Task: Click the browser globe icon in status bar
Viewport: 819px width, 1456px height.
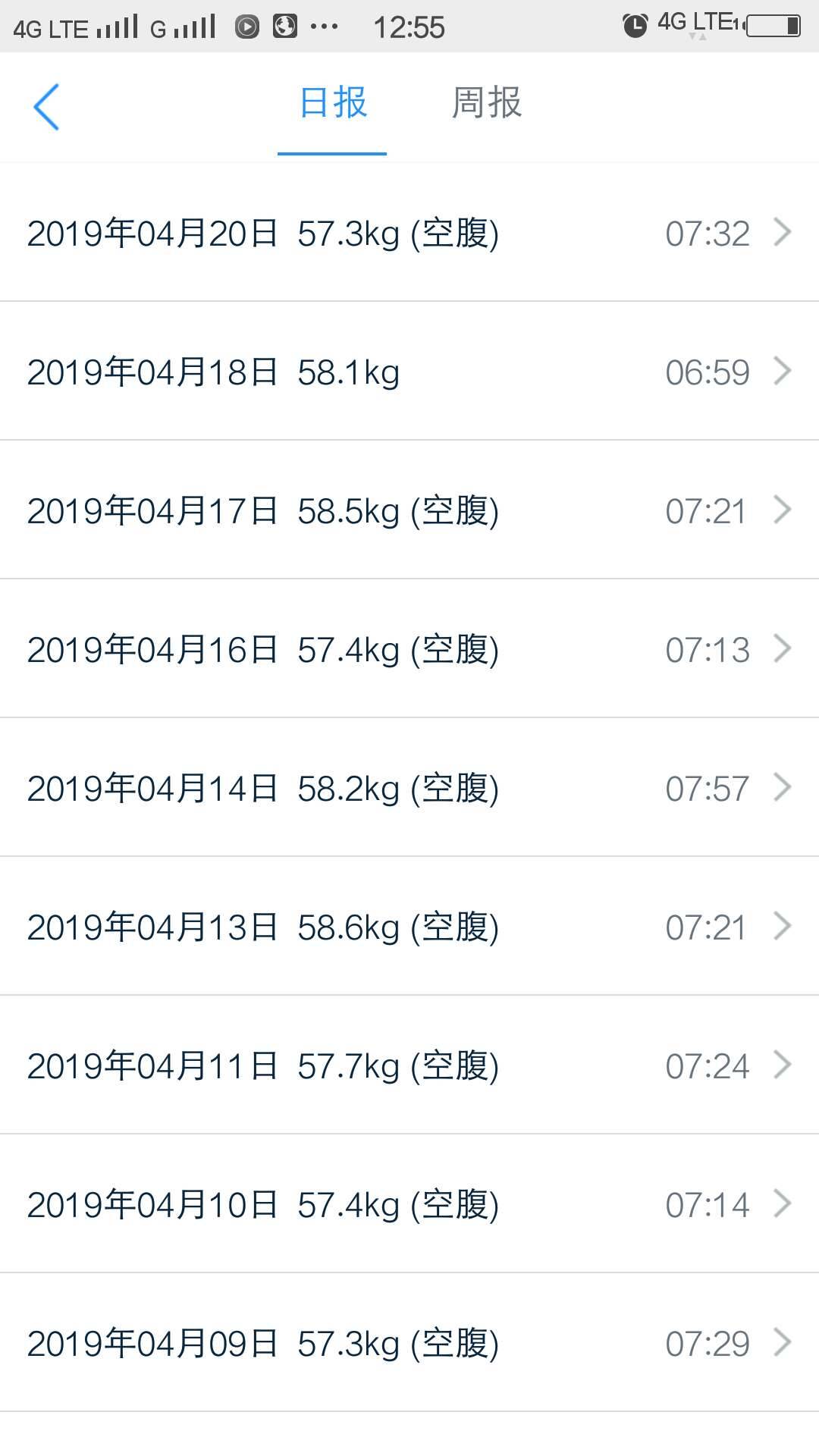Action: 286,24
